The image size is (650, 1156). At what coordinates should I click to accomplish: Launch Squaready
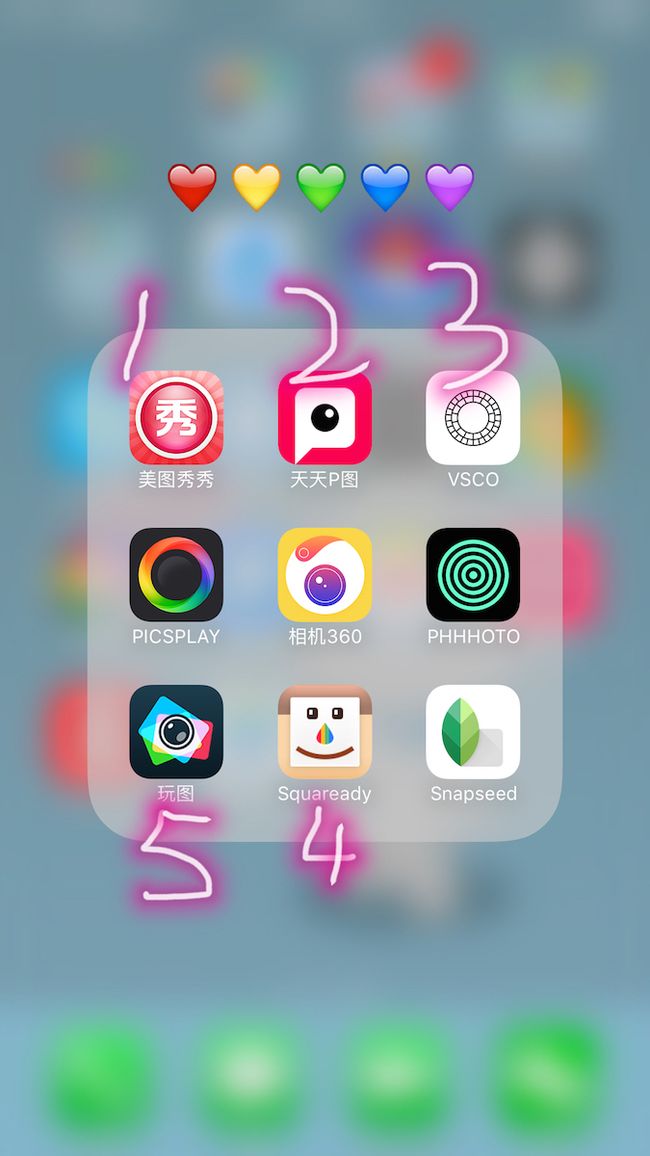pyautogui.click(x=324, y=731)
